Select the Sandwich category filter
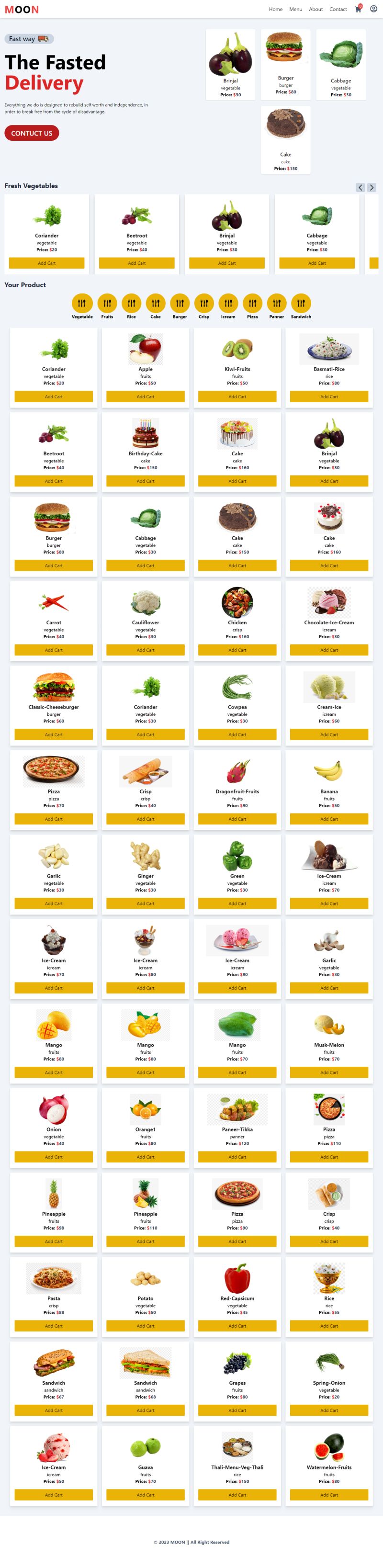 pyautogui.click(x=301, y=303)
